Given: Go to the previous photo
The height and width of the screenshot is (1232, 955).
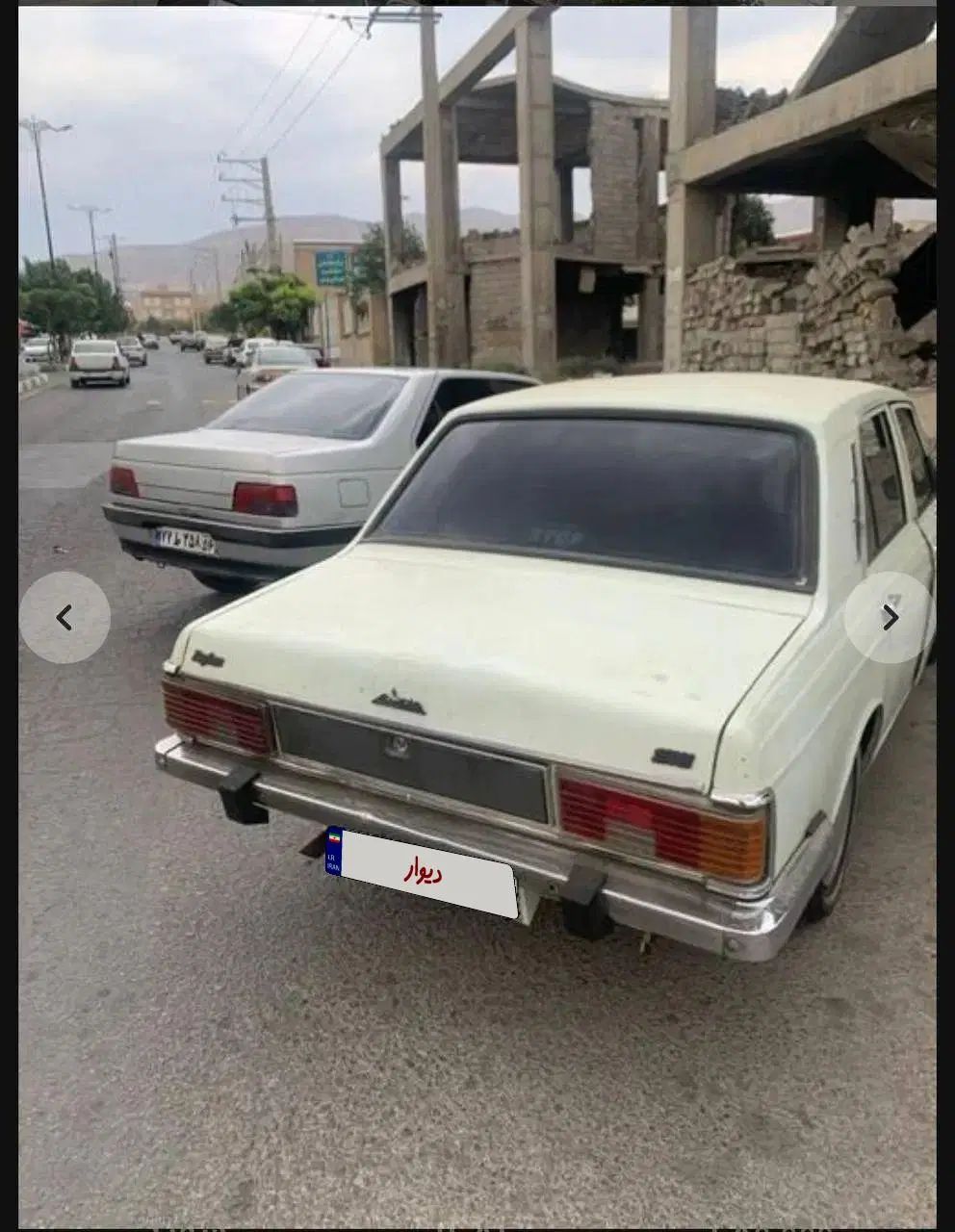Looking at the screenshot, I should pyautogui.click(x=65, y=618).
